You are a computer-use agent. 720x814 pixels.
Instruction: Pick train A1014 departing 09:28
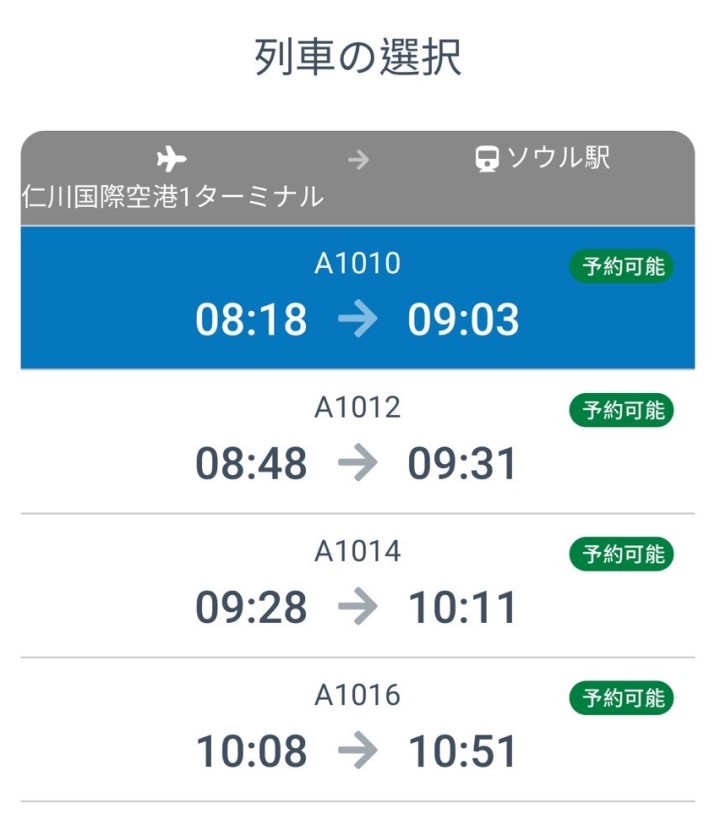tap(357, 586)
